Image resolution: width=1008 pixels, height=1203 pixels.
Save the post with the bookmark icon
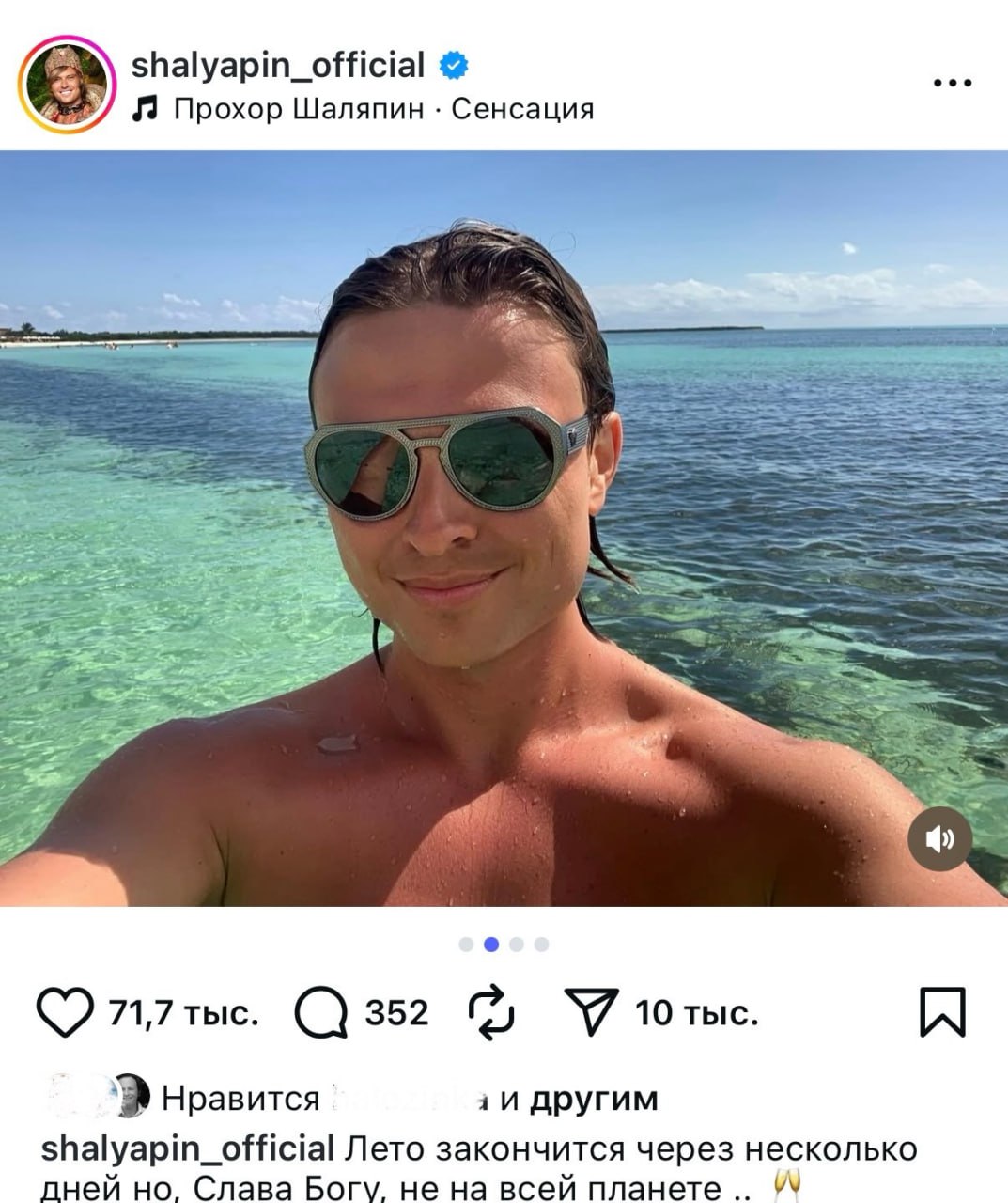(942, 1012)
